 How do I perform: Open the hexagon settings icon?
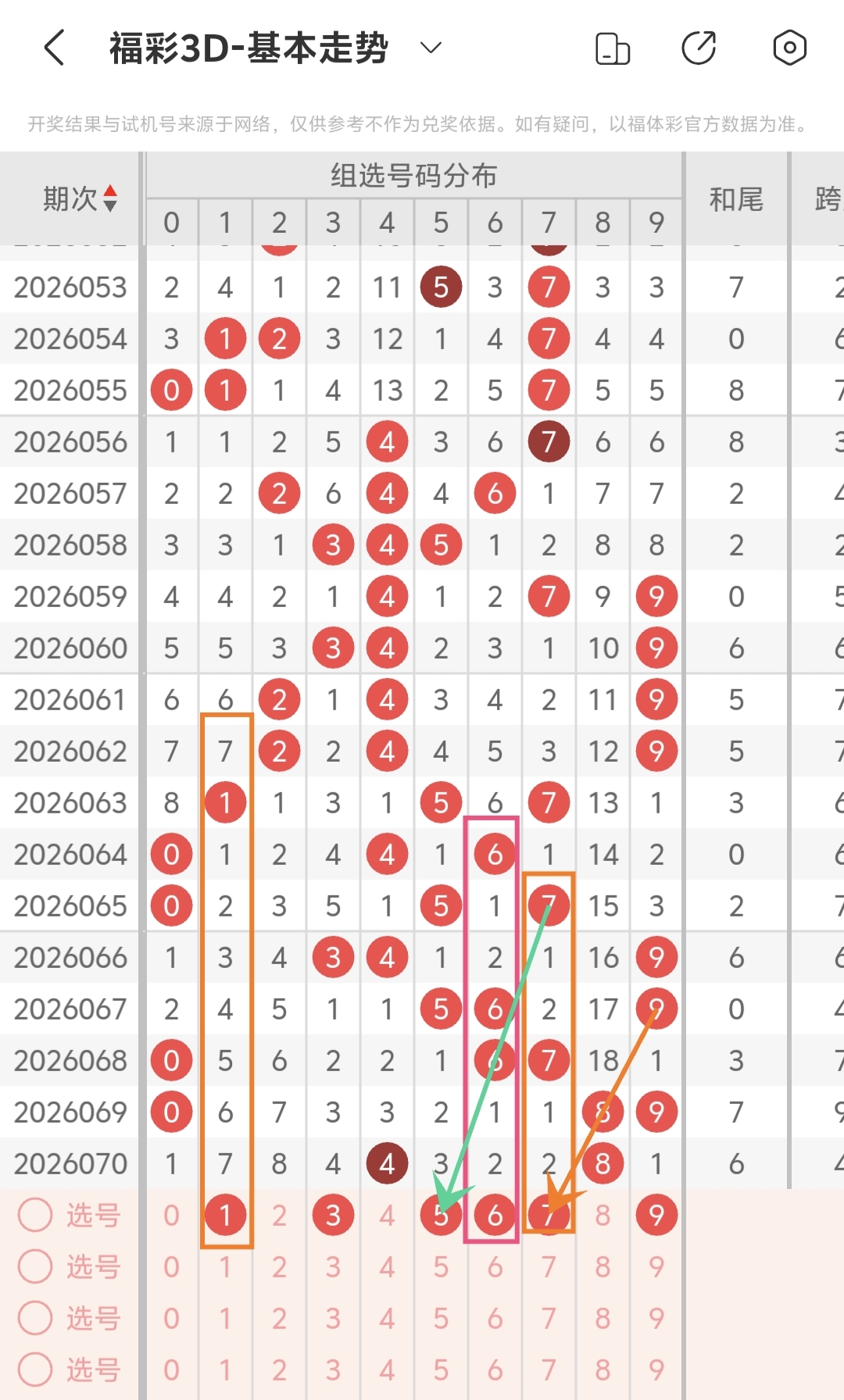tap(789, 48)
